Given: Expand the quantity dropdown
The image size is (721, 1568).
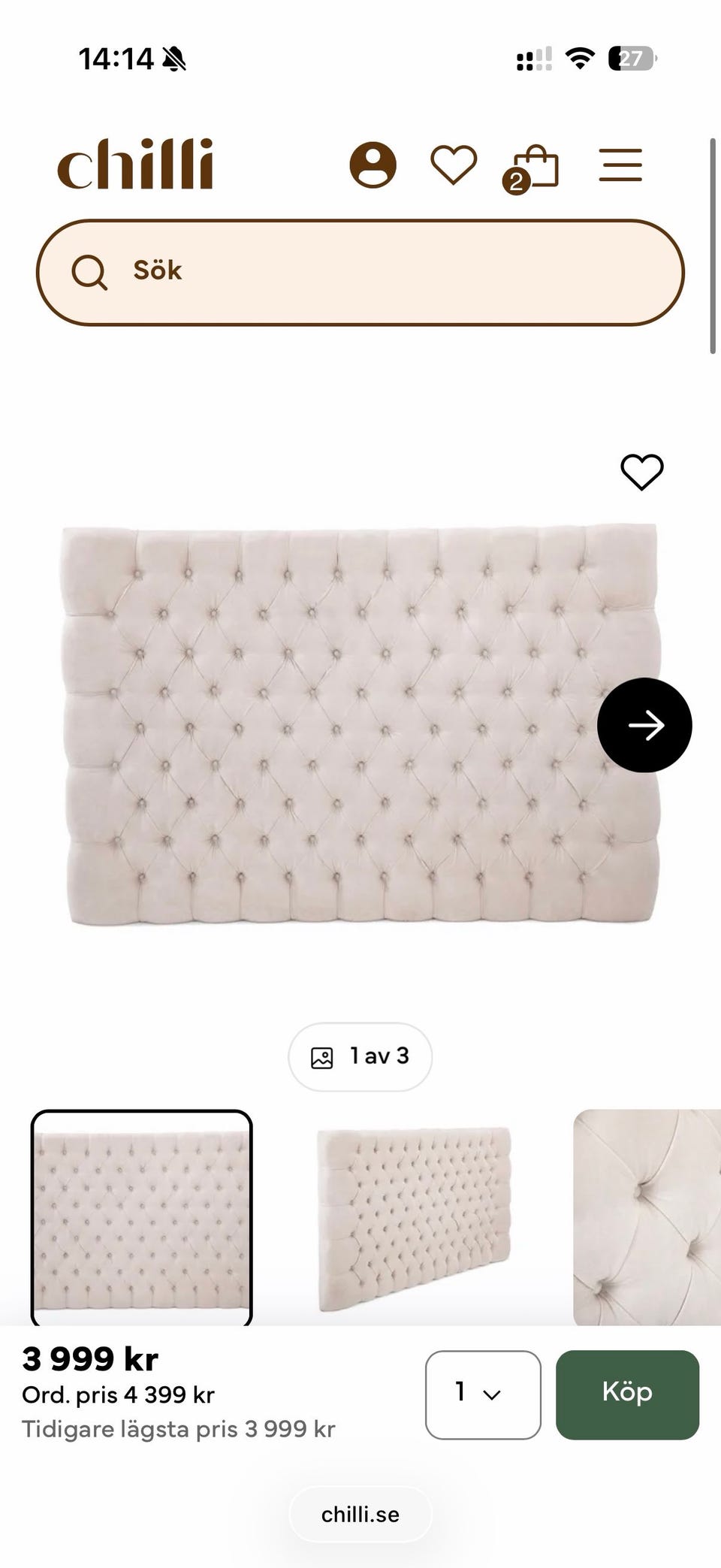Looking at the screenshot, I should 483,1394.
